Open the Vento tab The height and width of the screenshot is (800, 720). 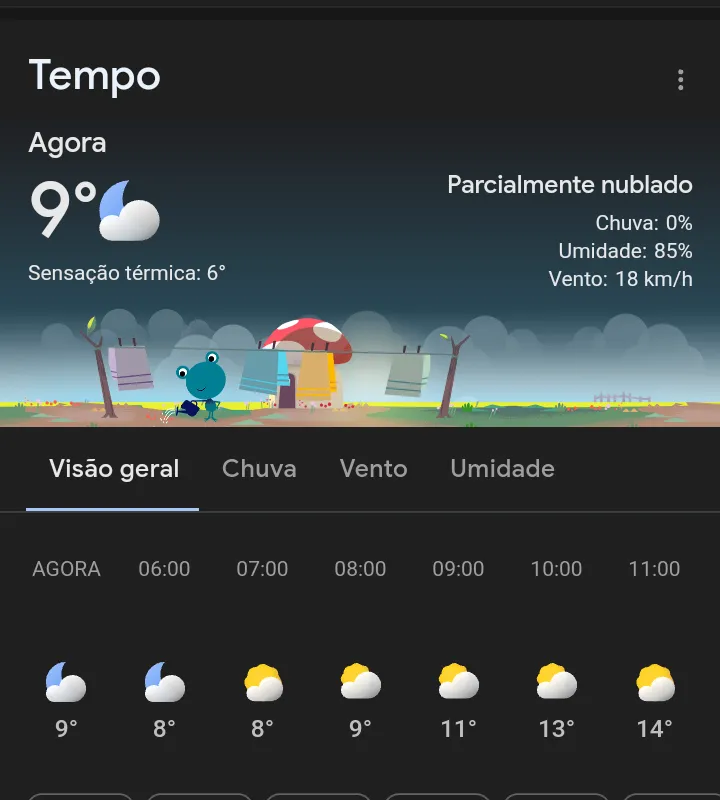[373, 469]
